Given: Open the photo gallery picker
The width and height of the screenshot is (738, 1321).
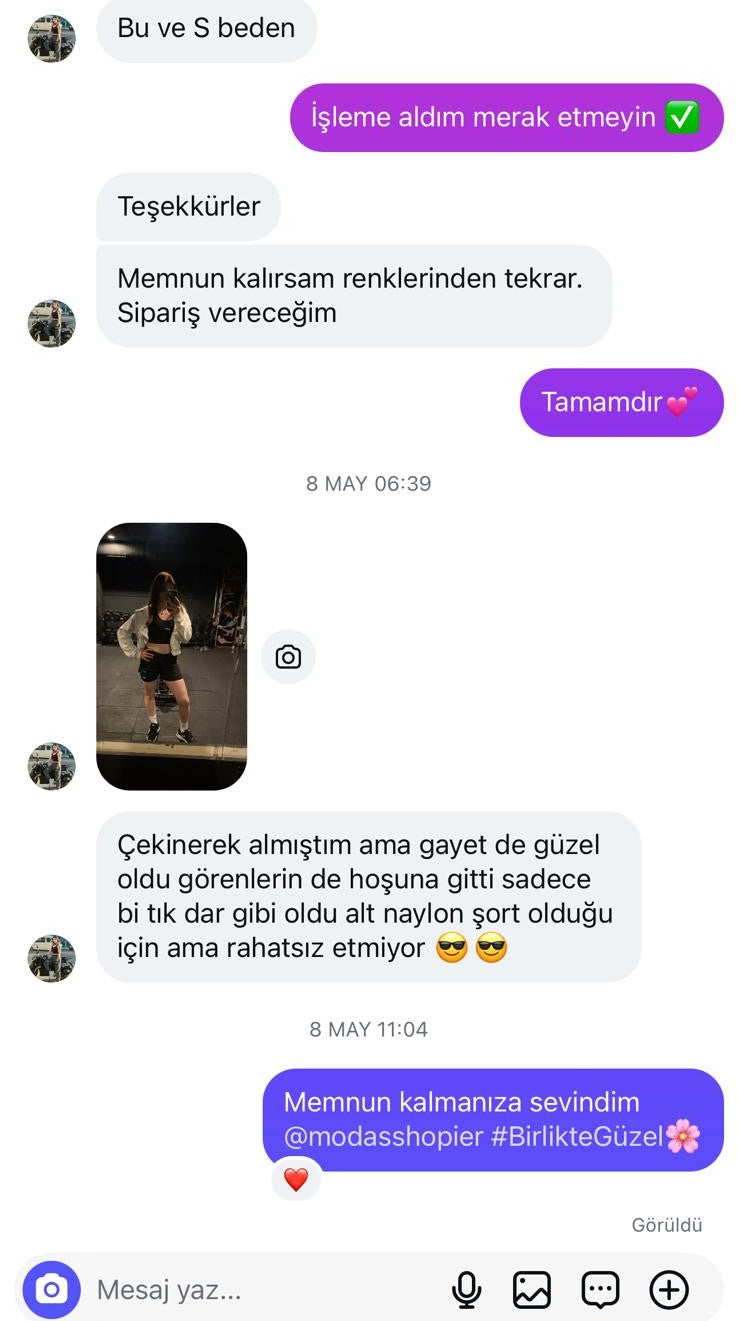Looking at the screenshot, I should [532, 1290].
